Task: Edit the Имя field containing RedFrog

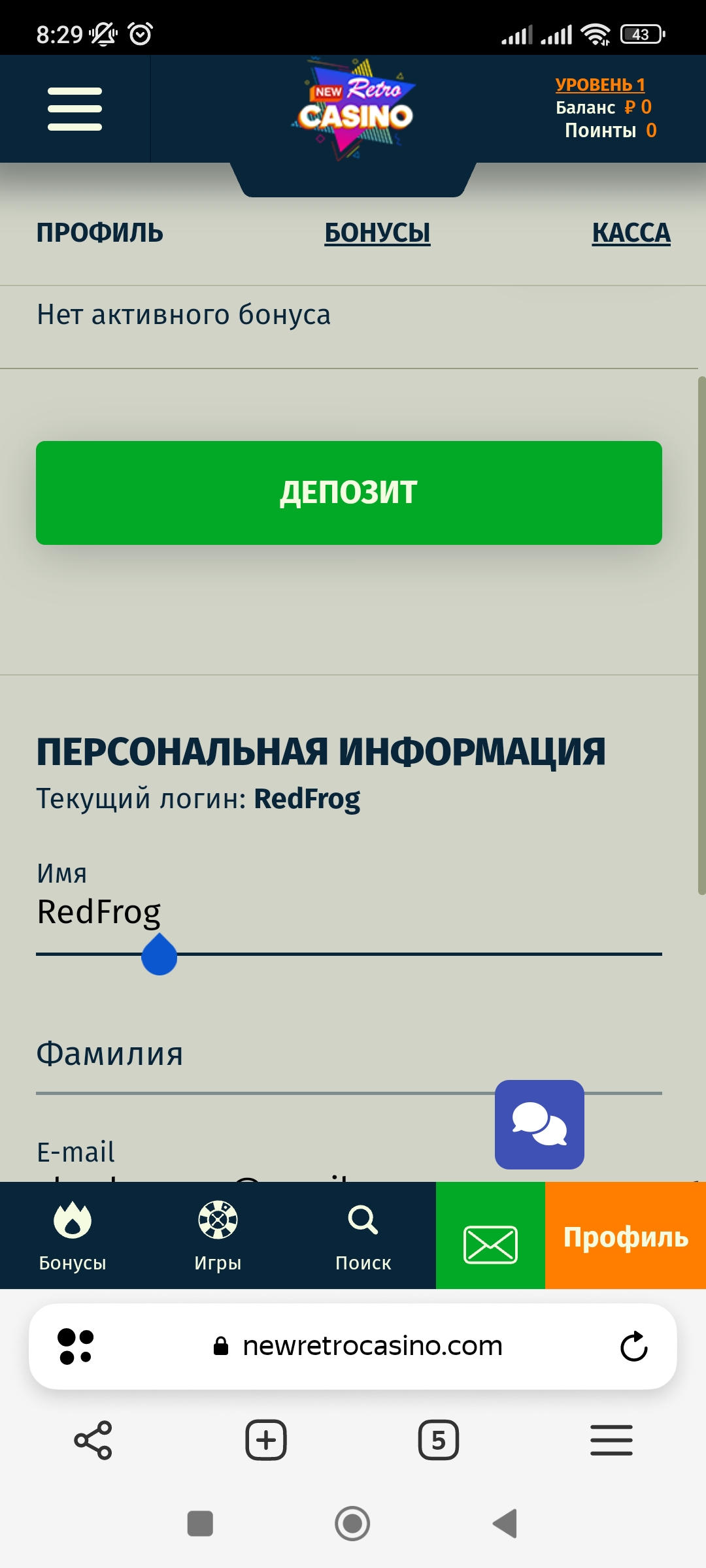Action: click(349, 913)
